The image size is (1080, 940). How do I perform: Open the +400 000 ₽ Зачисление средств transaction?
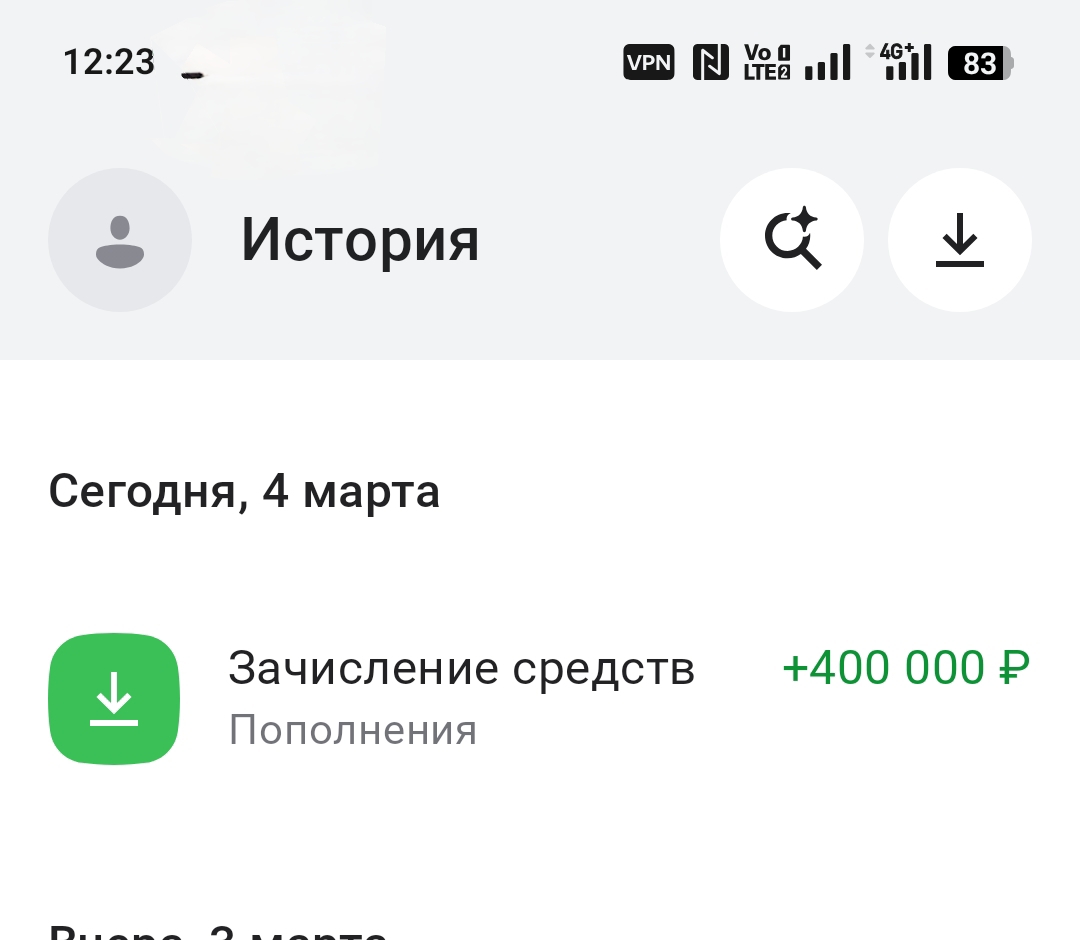(x=540, y=697)
